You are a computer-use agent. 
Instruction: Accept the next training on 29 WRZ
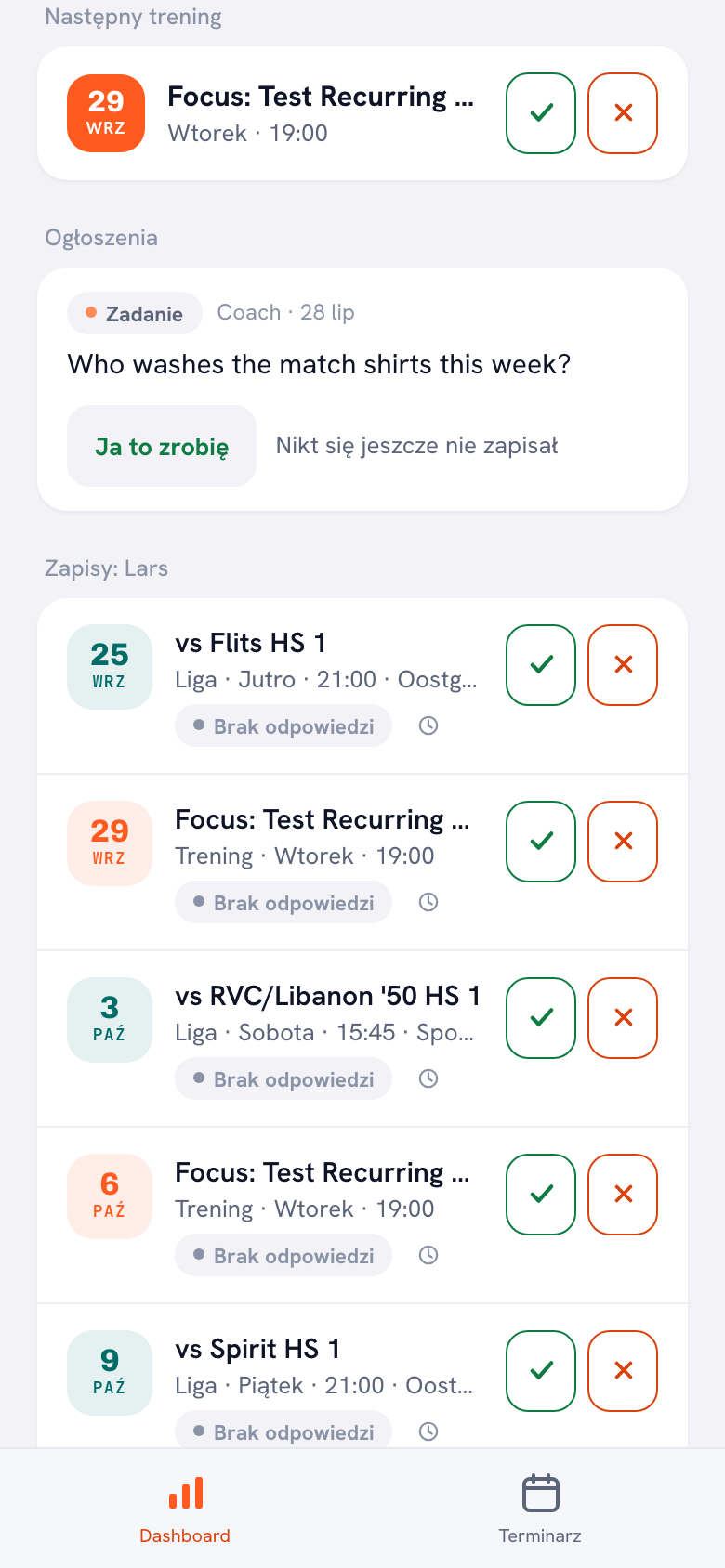point(541,113)
